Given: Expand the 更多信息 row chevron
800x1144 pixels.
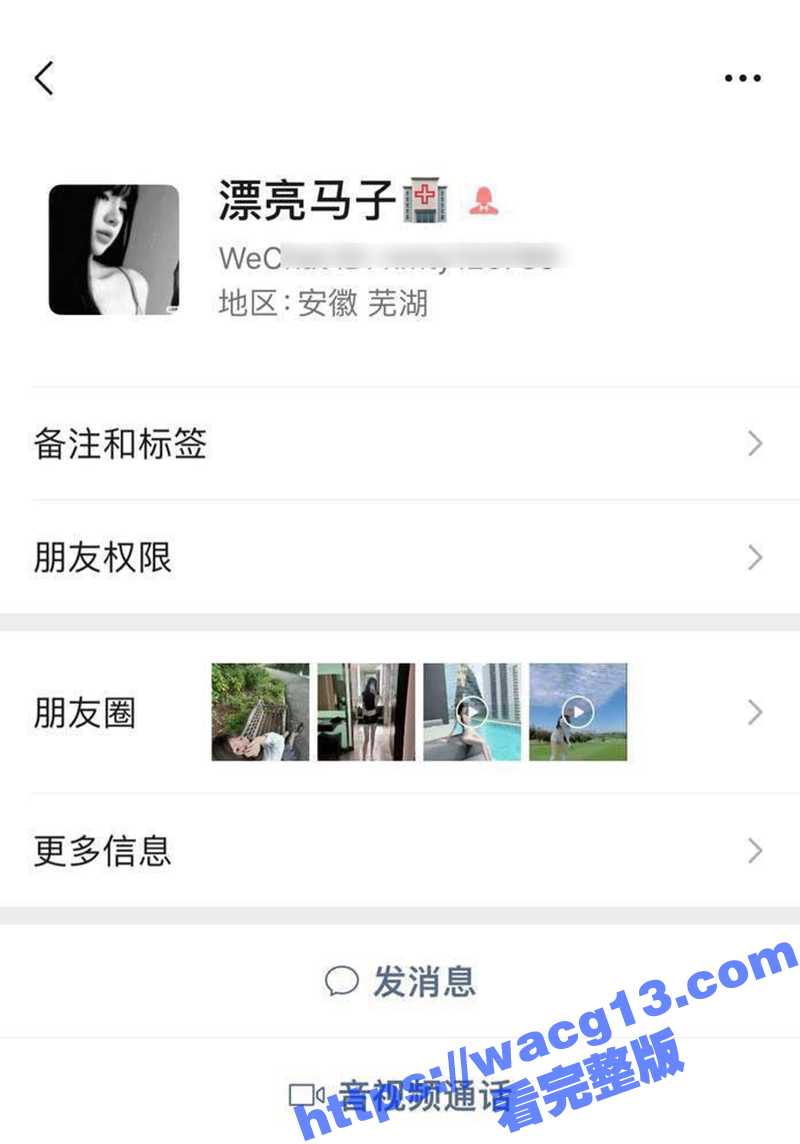Looking at the screenshot, I should point(755,852).
